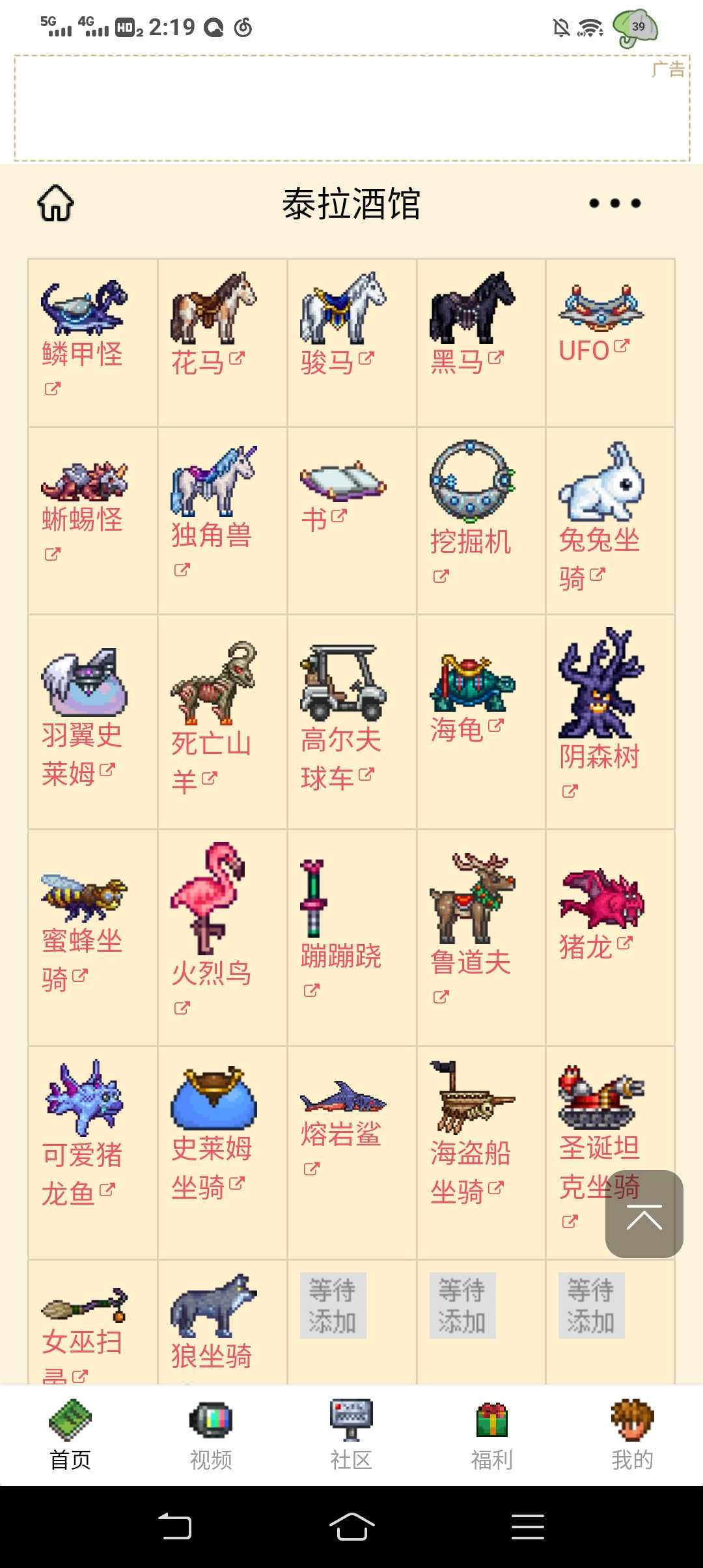
Task: Open the 猪龙 mount link
Action: [586, 947]
